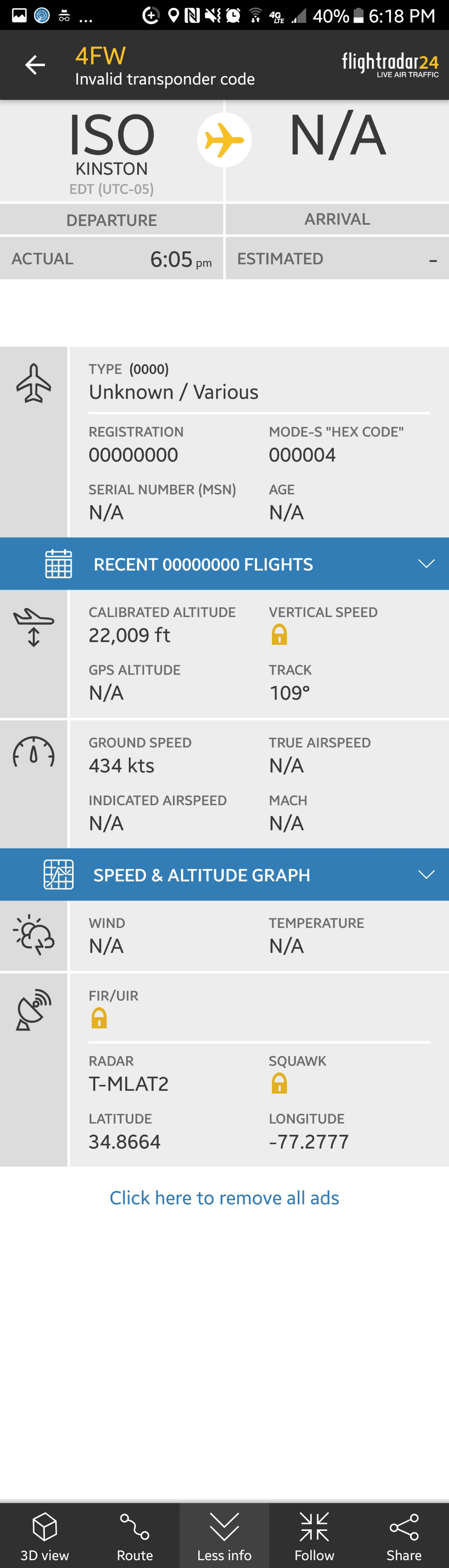Show the flight Route
Image resolution: width=449 pixels, height=1568 pixels.
134,1536
